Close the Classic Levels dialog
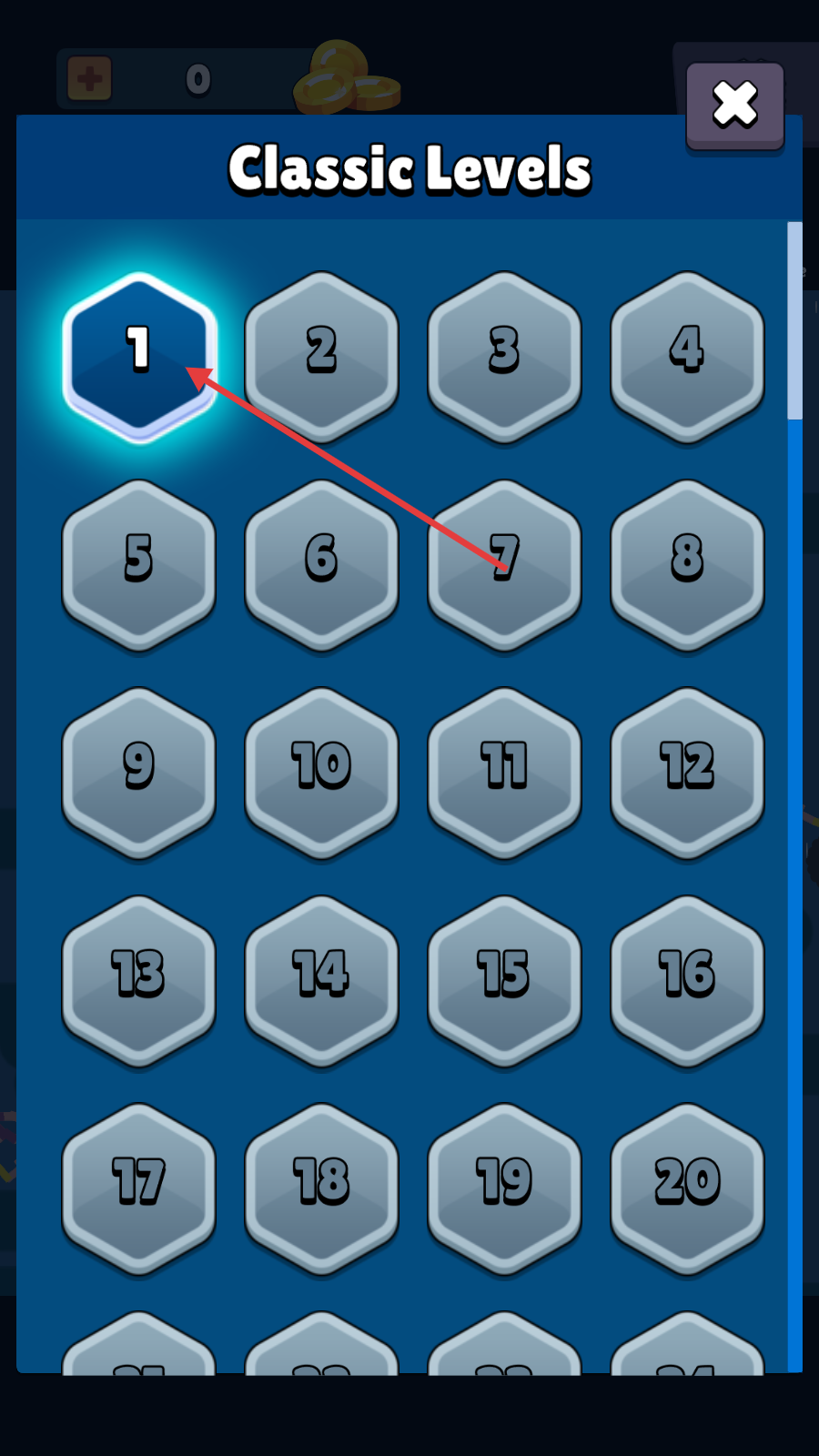 click(x=734, y=105)
